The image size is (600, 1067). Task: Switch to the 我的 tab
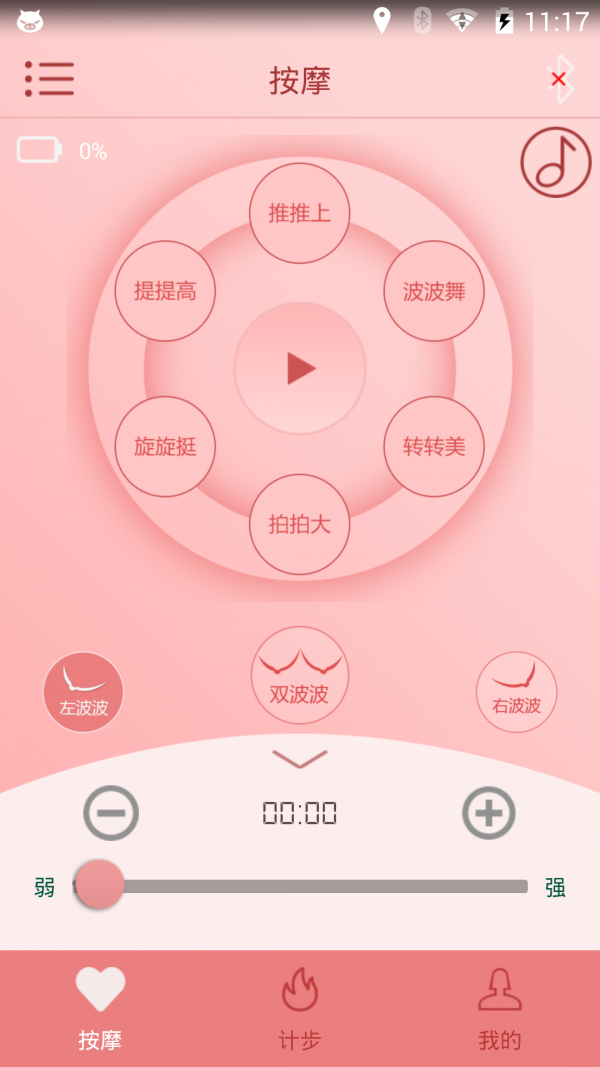pyautogui.click(x=500, y=1008)
